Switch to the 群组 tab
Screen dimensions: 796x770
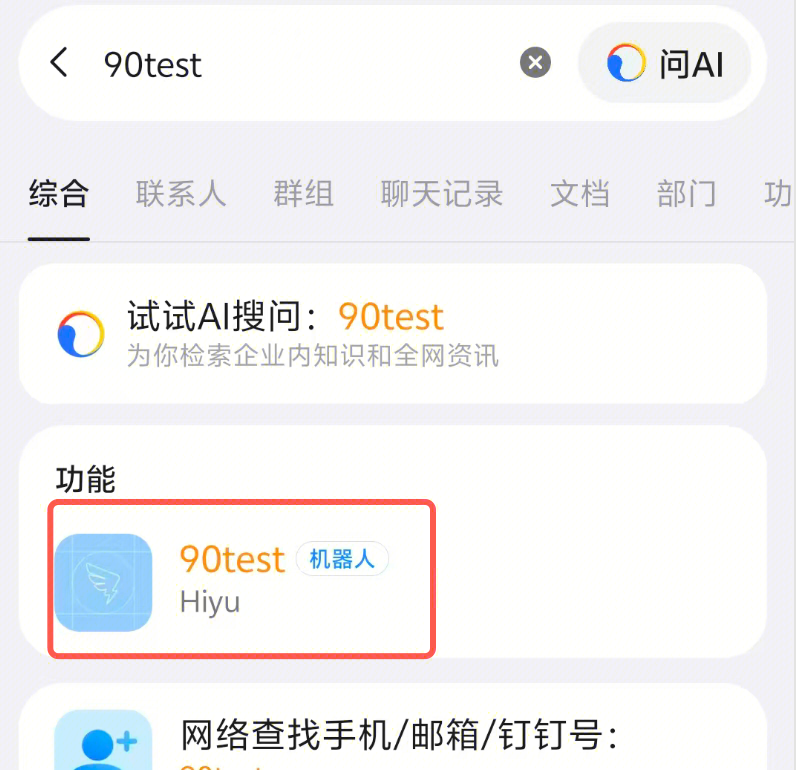[303, 193]
